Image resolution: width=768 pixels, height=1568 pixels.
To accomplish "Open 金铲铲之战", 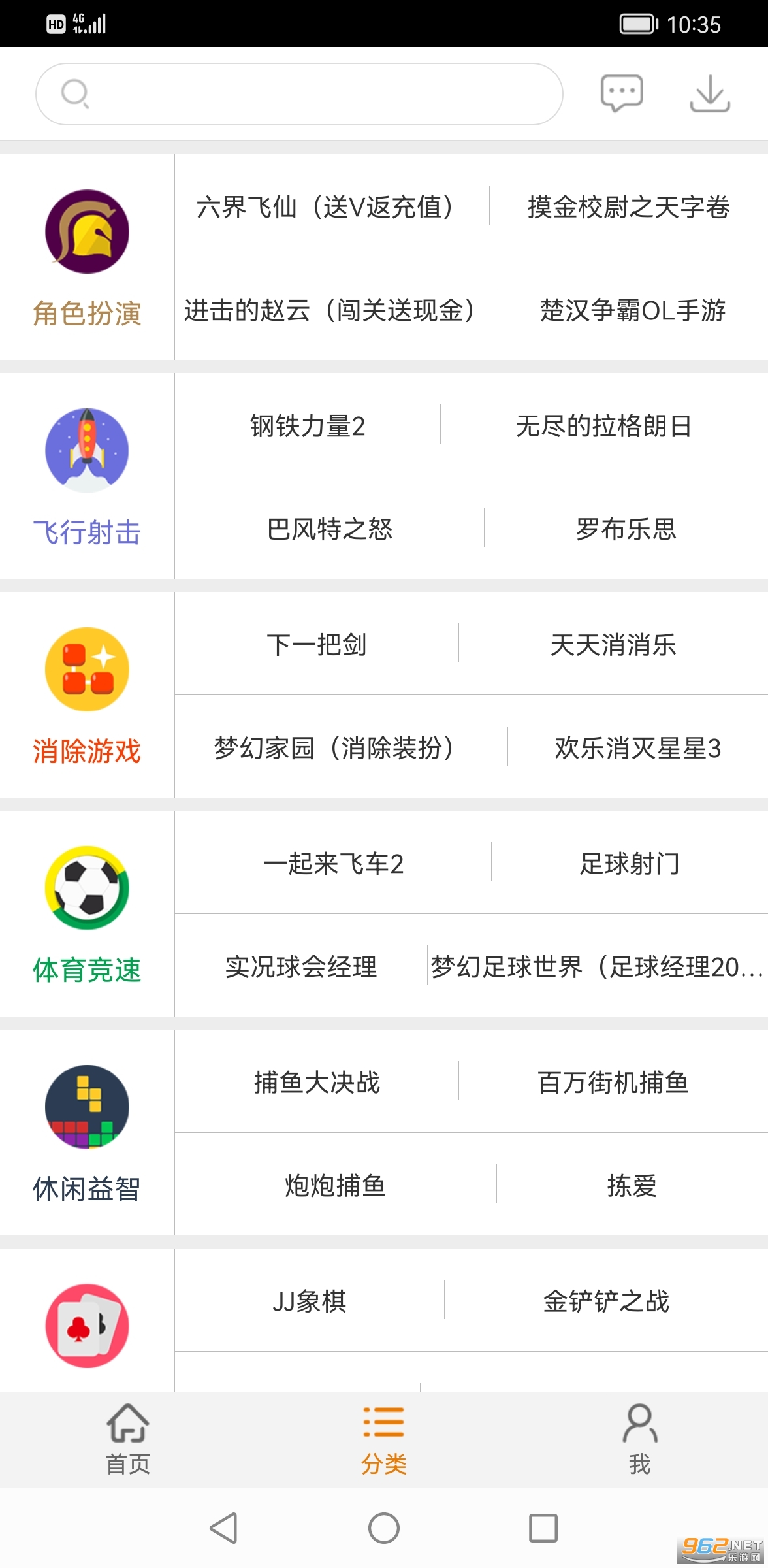I will (x=606, y=1301).
